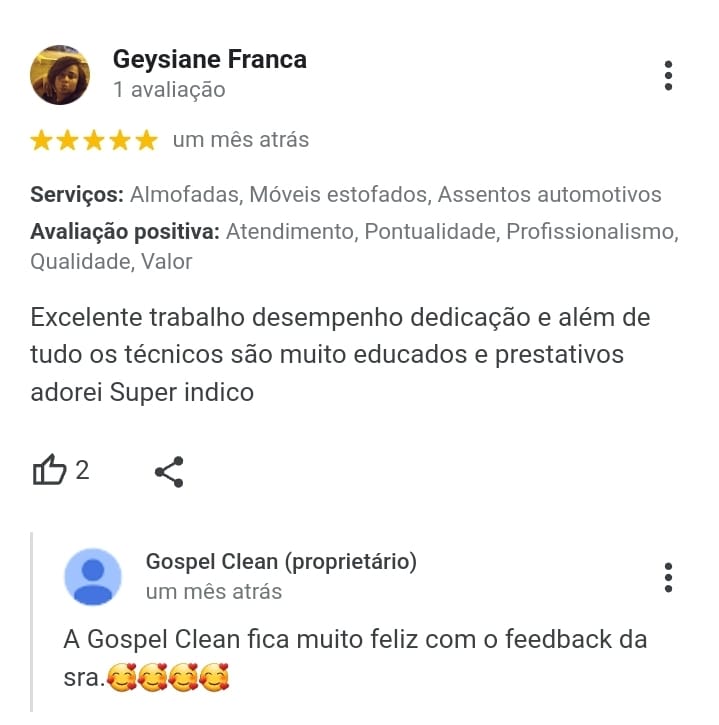Open overflow menu on Gospel Clean's reply
Image resolution: width=719 pixels, height=725 pixels.
(668, 577)
